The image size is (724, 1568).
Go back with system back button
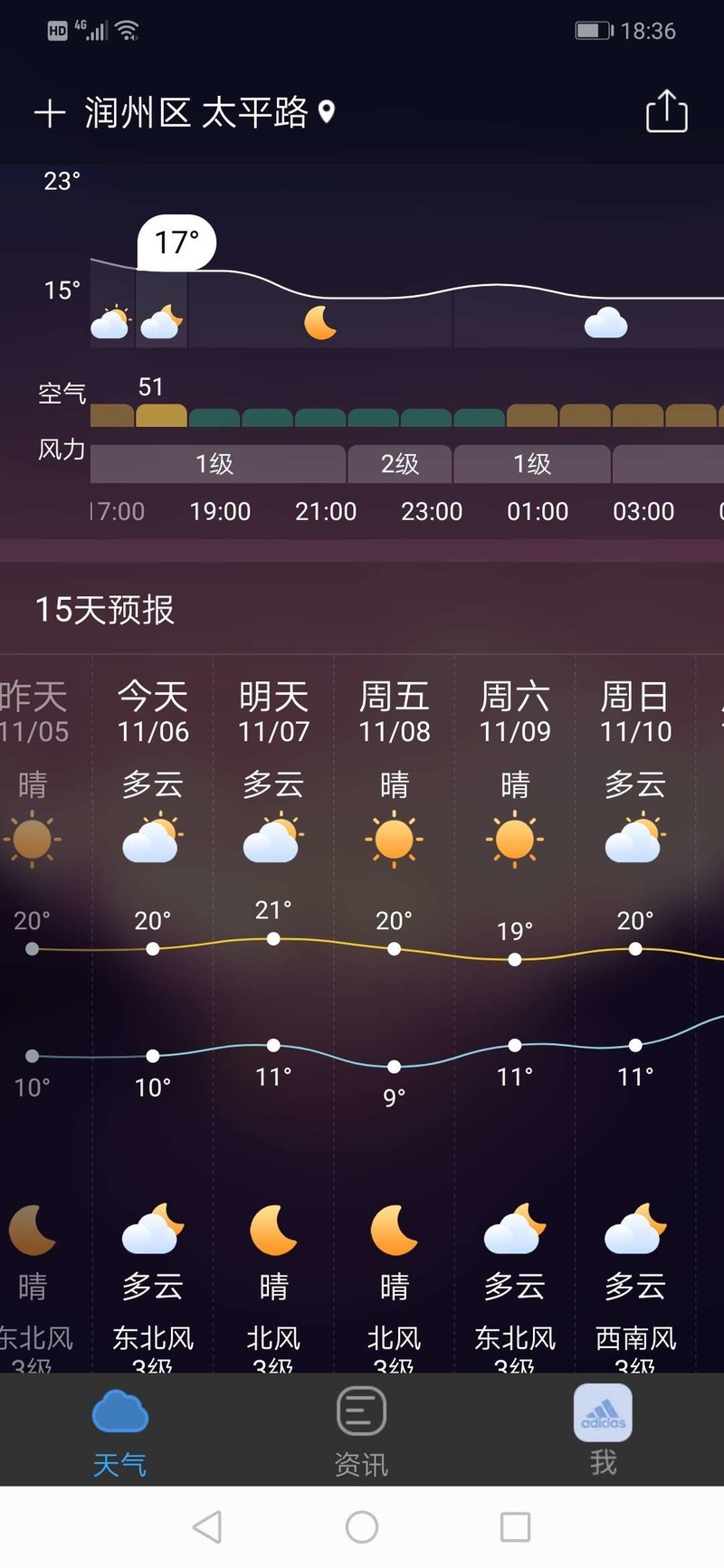(208, 1527)
